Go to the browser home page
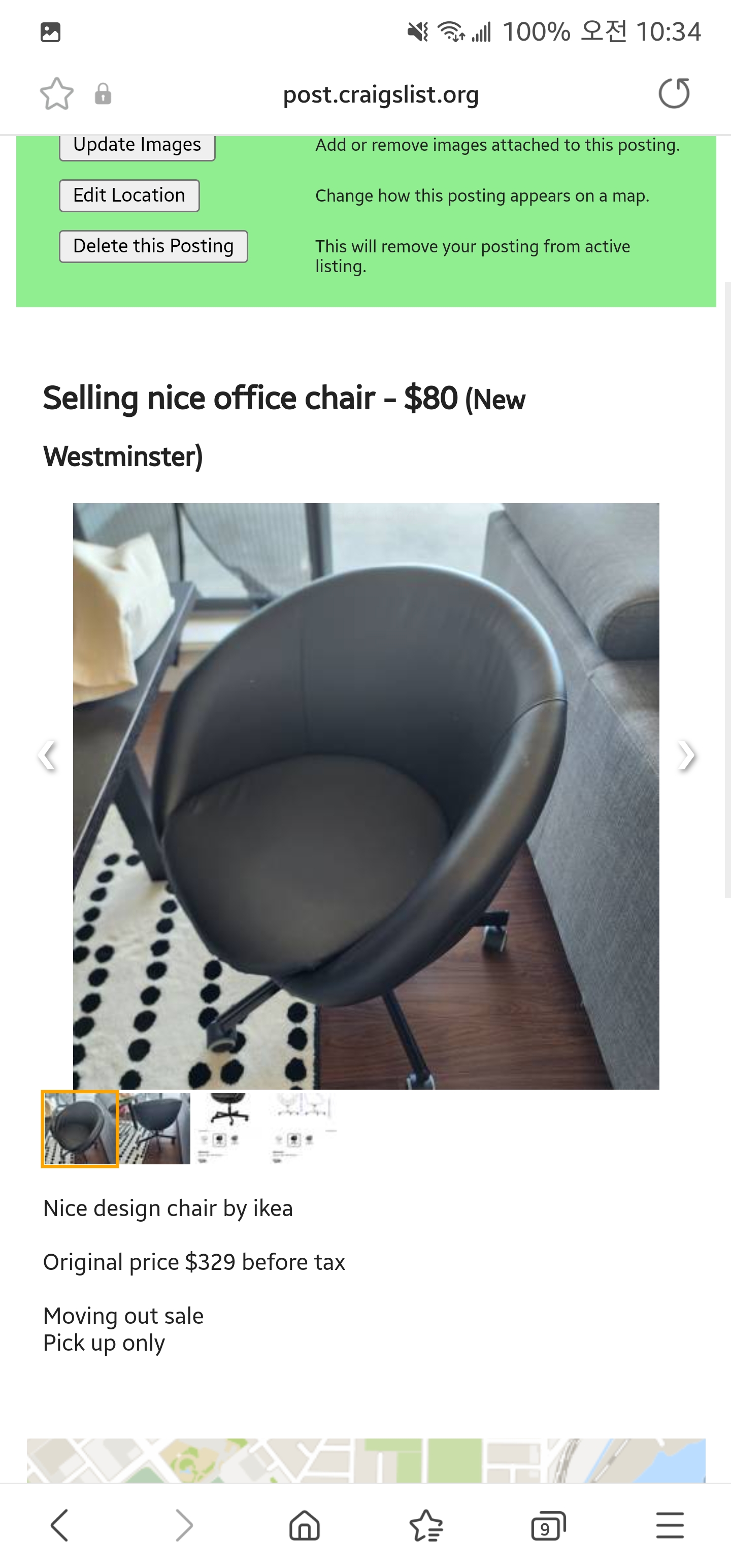The height and width of the screenshot is (1568, 731). (x=305, y=1525)
